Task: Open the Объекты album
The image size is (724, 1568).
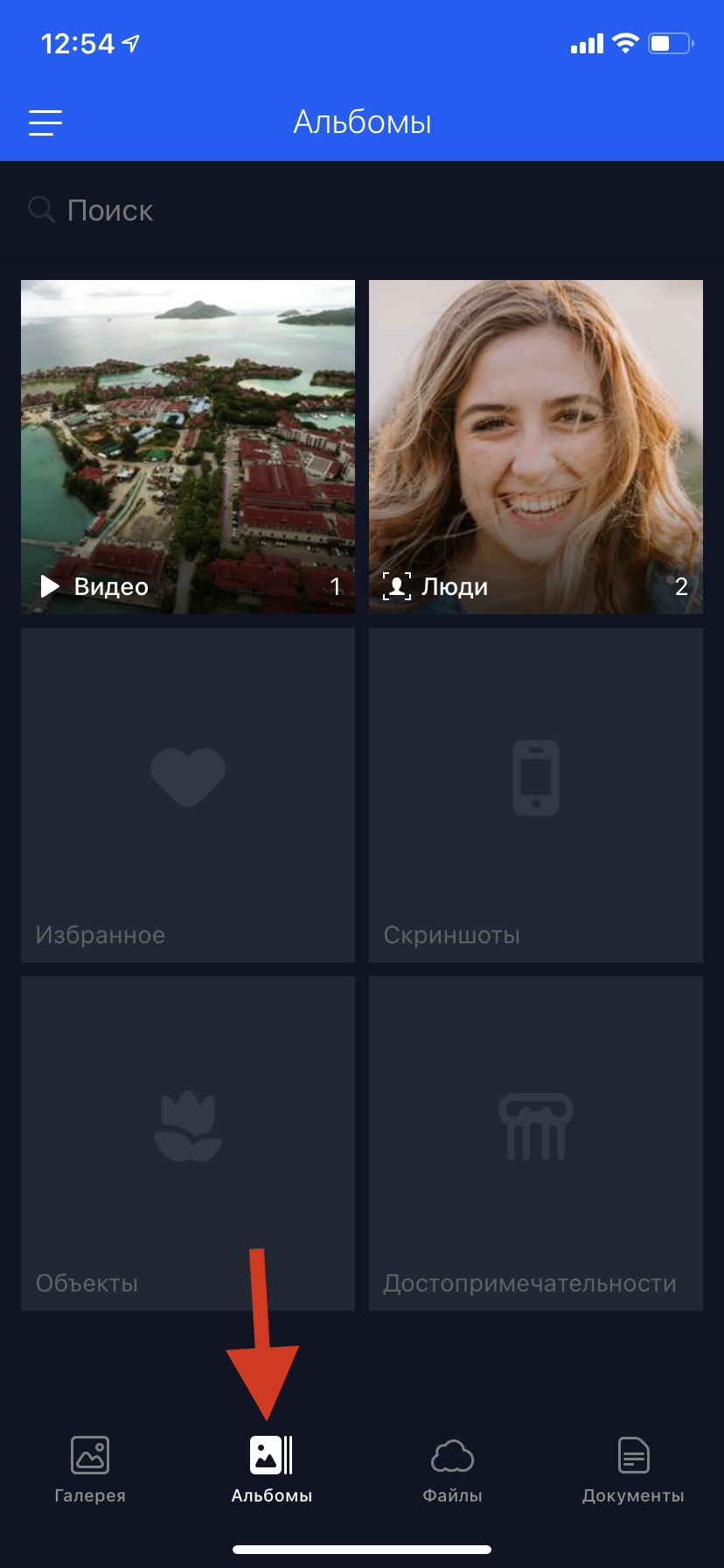Action: (188, 1143)
